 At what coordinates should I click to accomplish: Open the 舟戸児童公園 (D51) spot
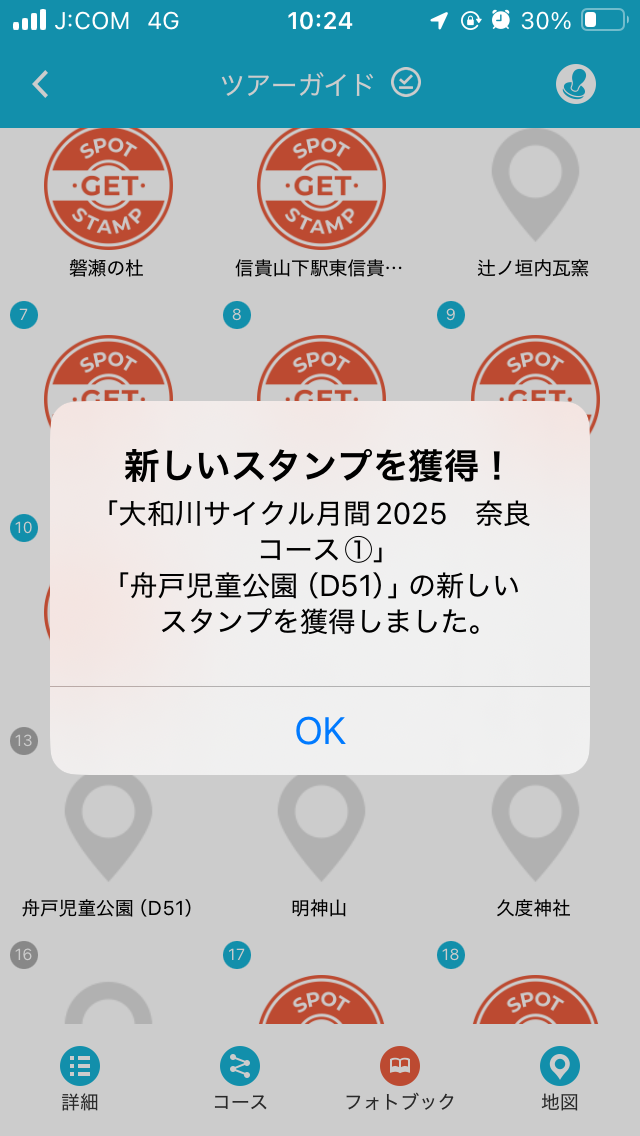tap(108, 828)
